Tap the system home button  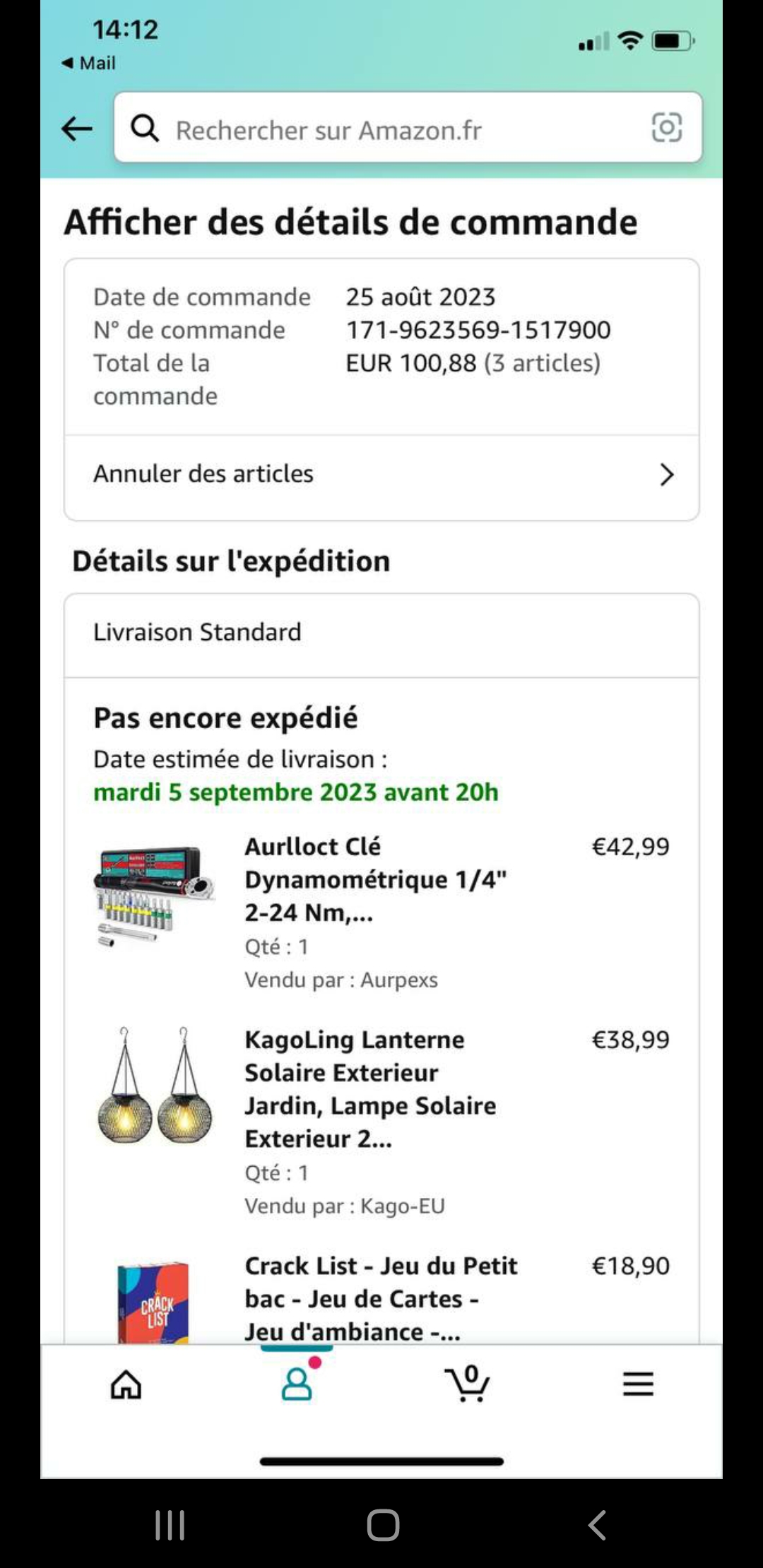[383, 1524]
